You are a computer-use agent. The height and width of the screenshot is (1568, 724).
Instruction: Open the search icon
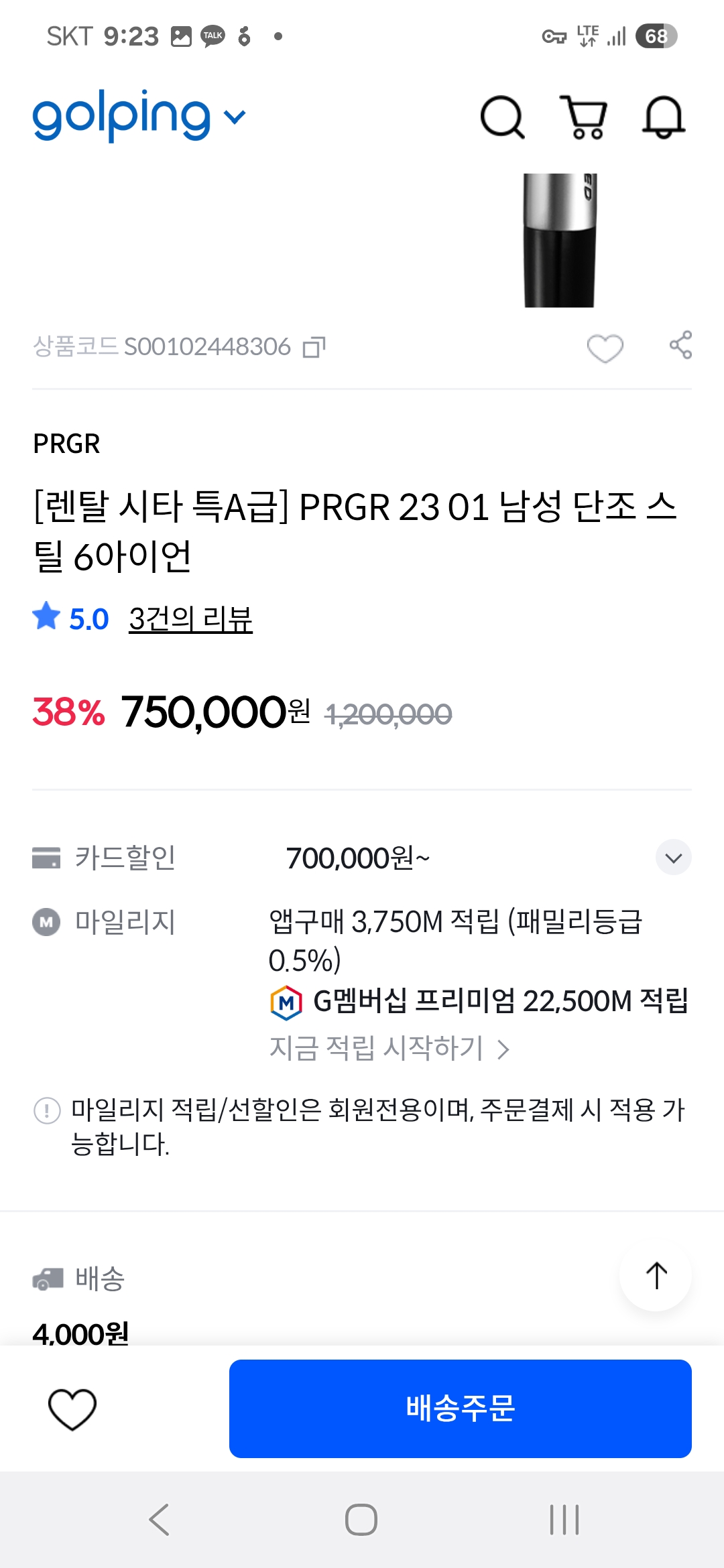(x=502, y=117)
